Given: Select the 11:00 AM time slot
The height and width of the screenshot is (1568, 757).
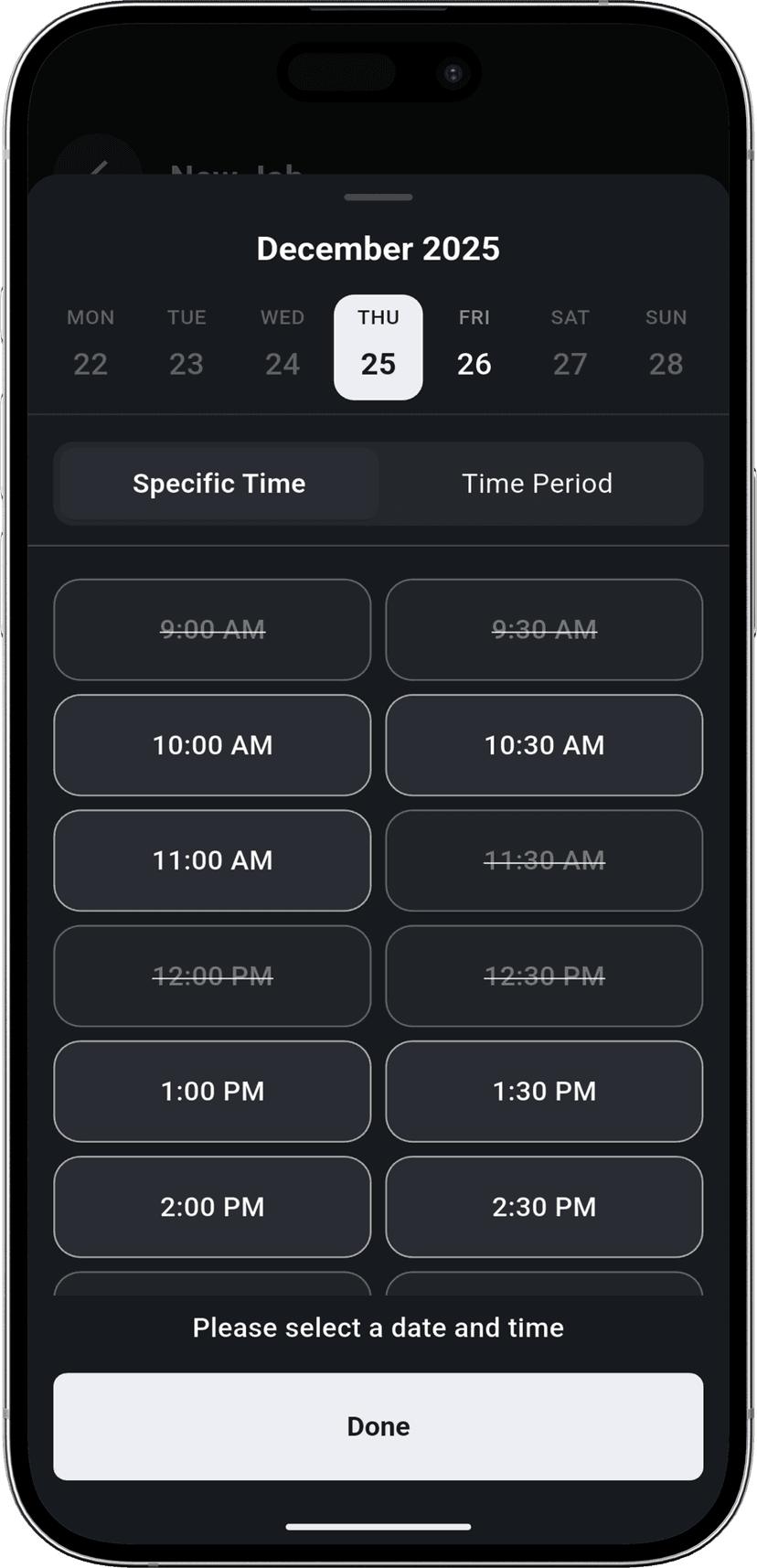Looking at the screenshot, I should point(212,860).
